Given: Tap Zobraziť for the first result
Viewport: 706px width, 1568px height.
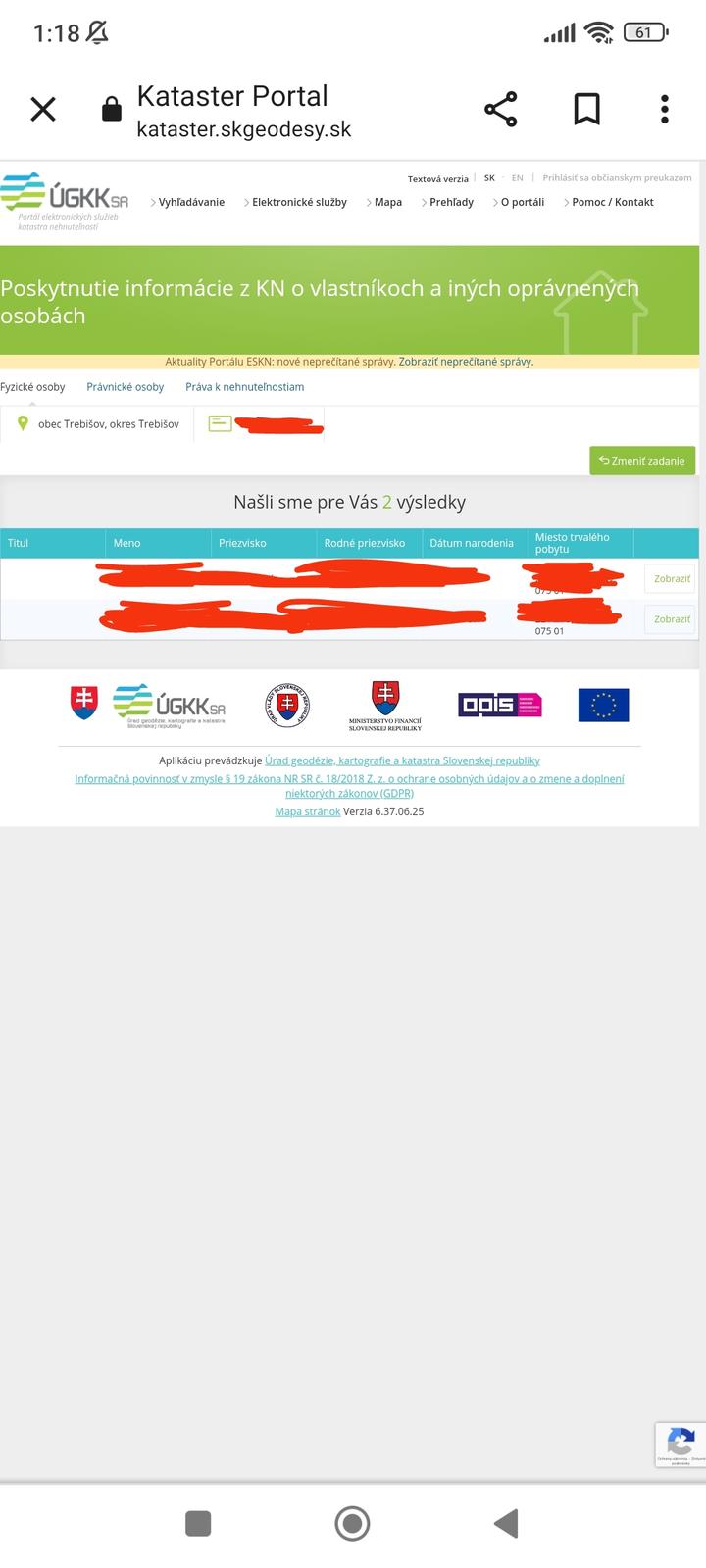Looking at the screenshot, I should coord(672,579).
